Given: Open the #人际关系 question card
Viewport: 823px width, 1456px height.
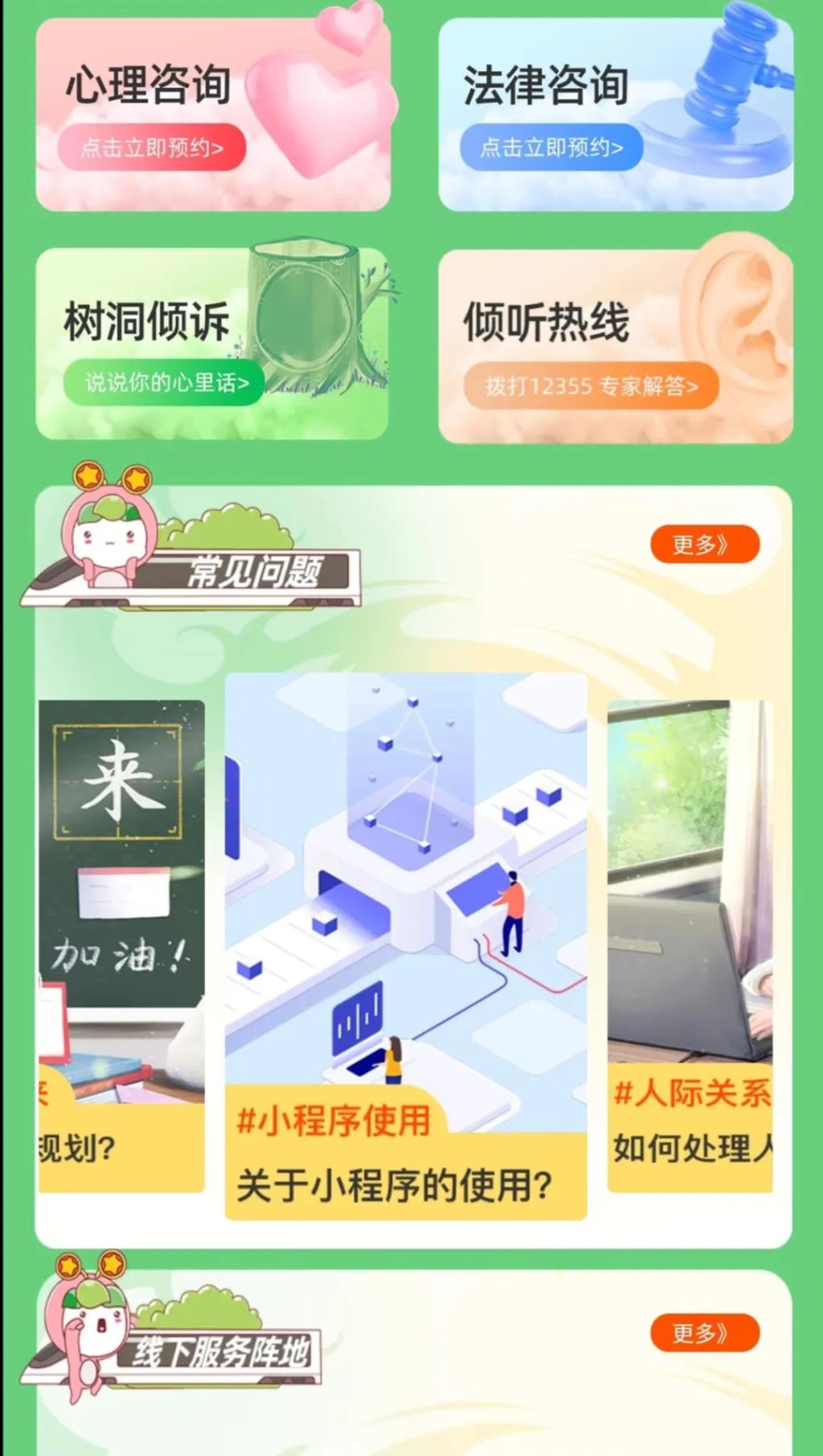Looking at the screenshot, I should [690, 947].
